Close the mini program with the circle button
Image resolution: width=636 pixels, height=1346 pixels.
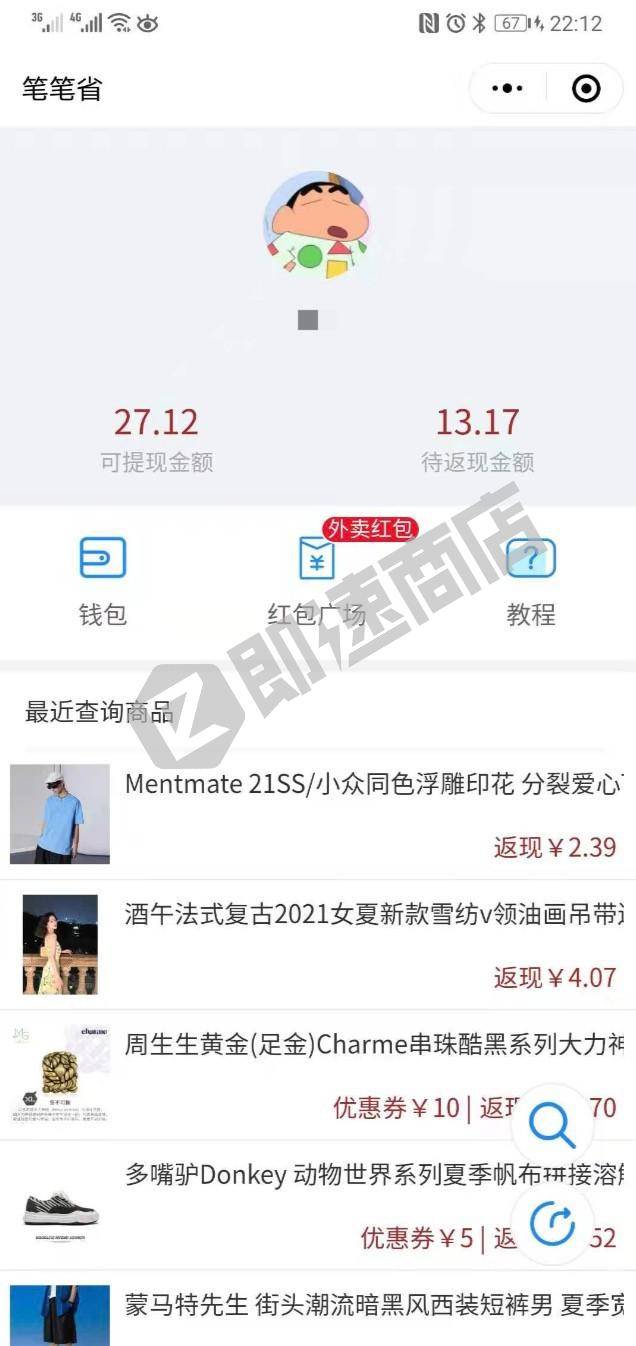click(586, 89)
